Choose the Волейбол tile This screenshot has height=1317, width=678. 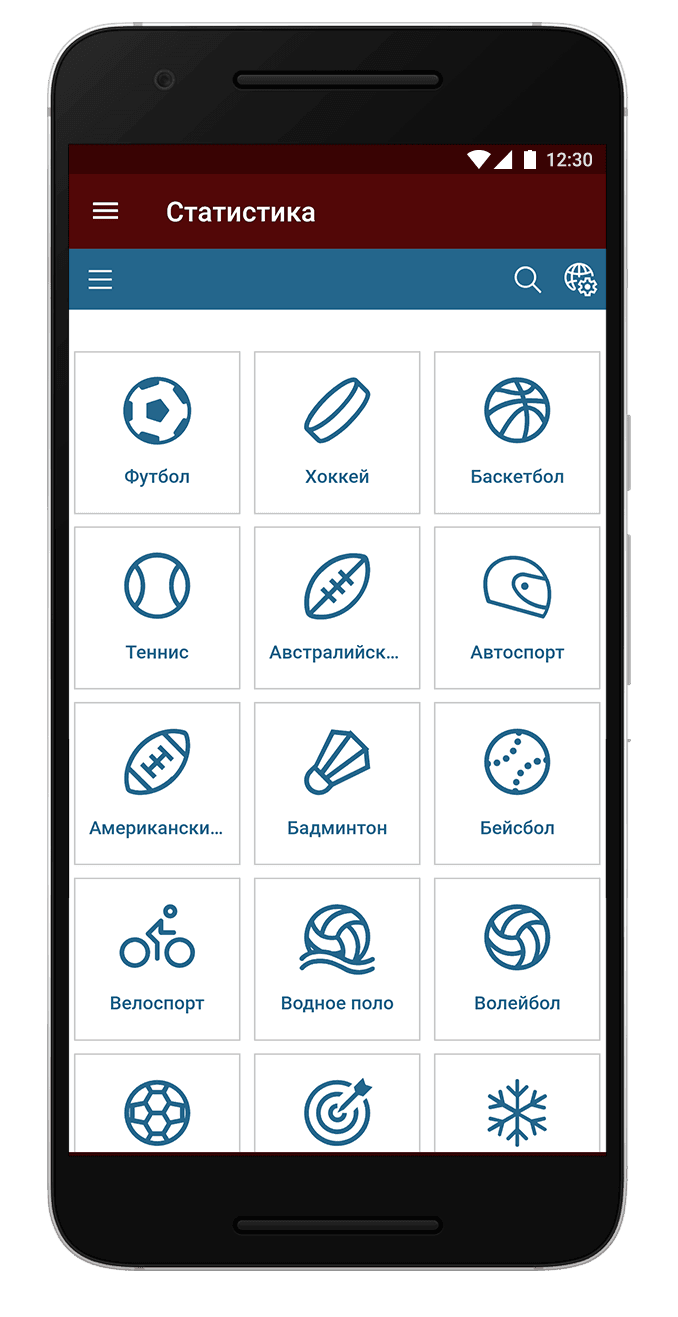coord(517,959)
